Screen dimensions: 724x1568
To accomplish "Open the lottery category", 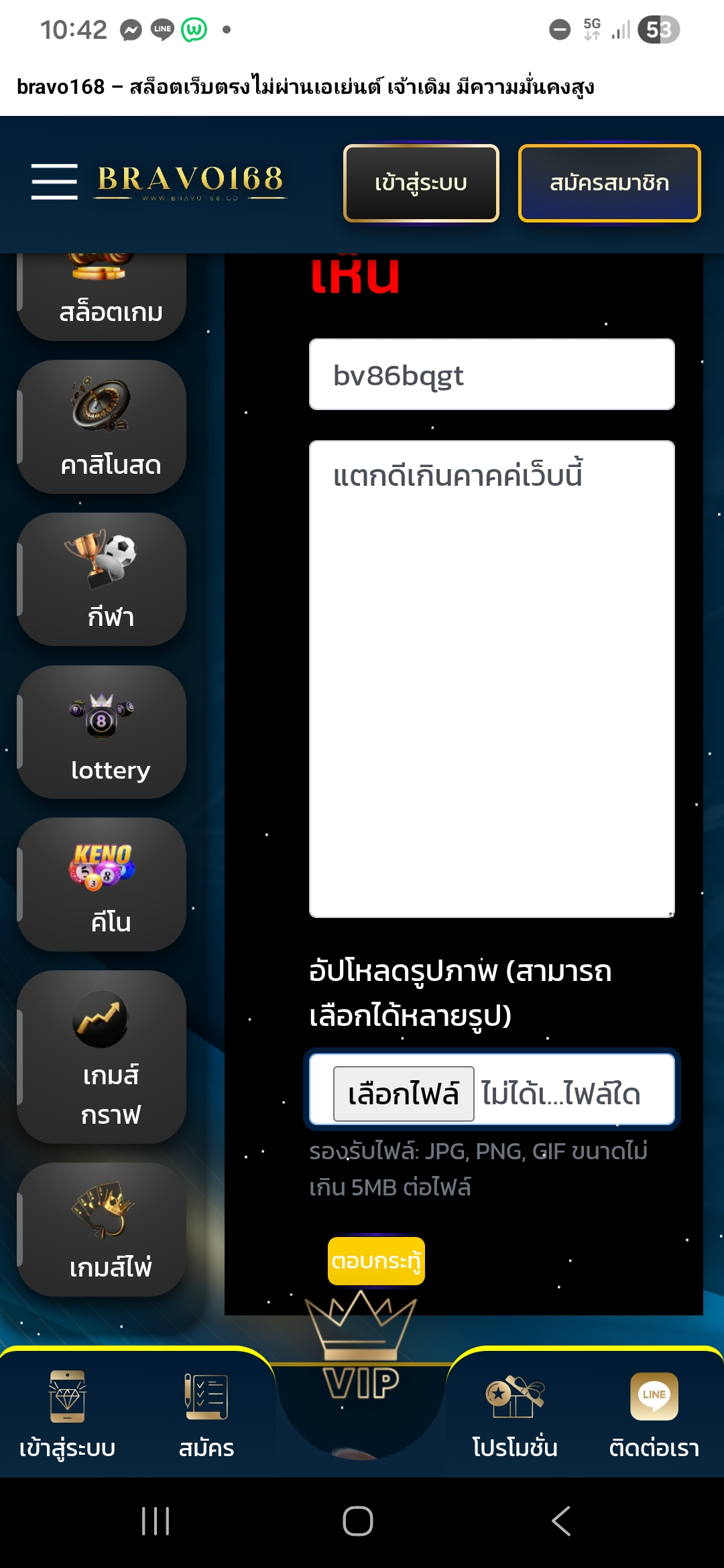I will [102, 732].
